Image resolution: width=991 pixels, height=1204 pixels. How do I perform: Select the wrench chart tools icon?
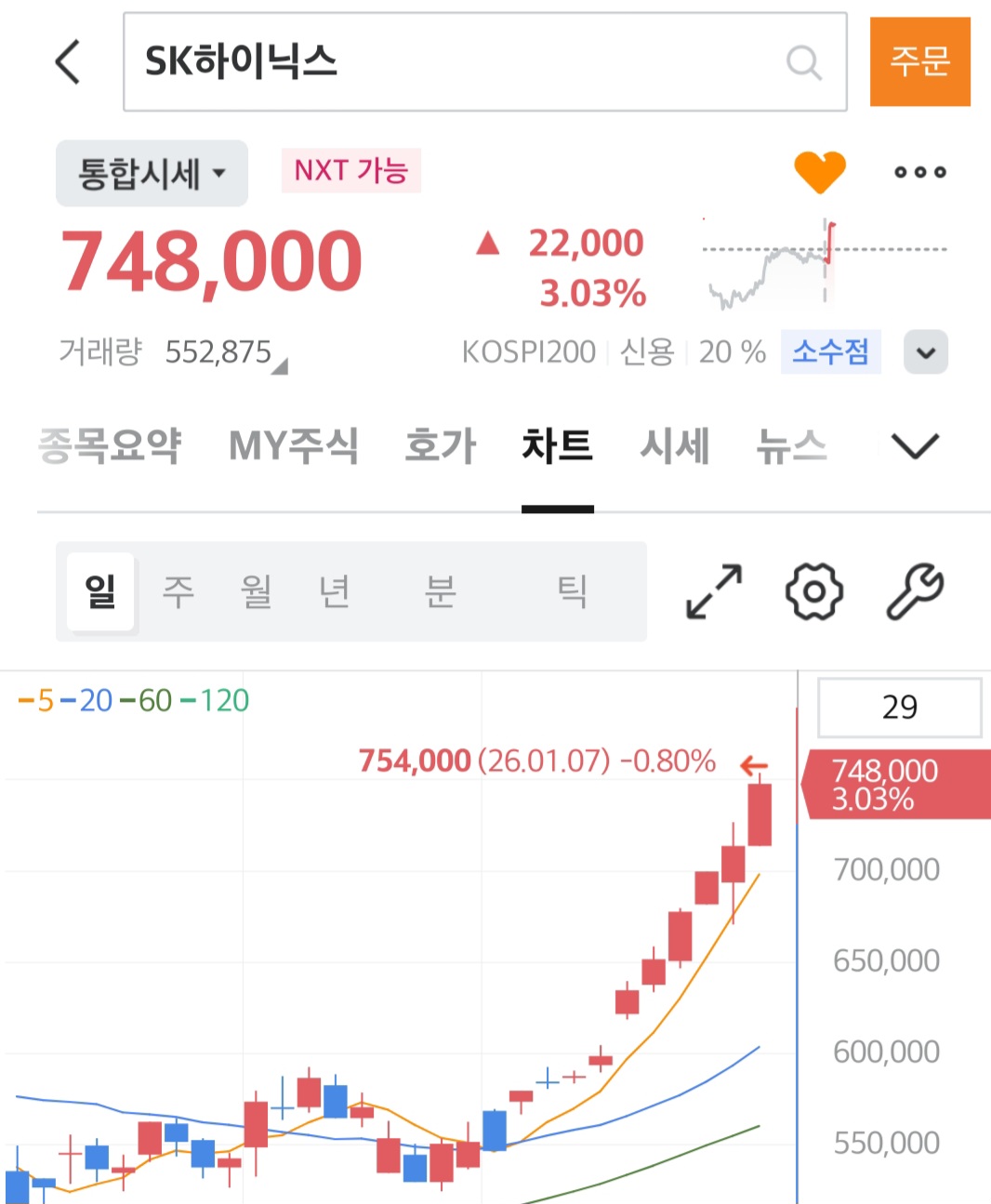pyautogui.click(x=915, y=591)
